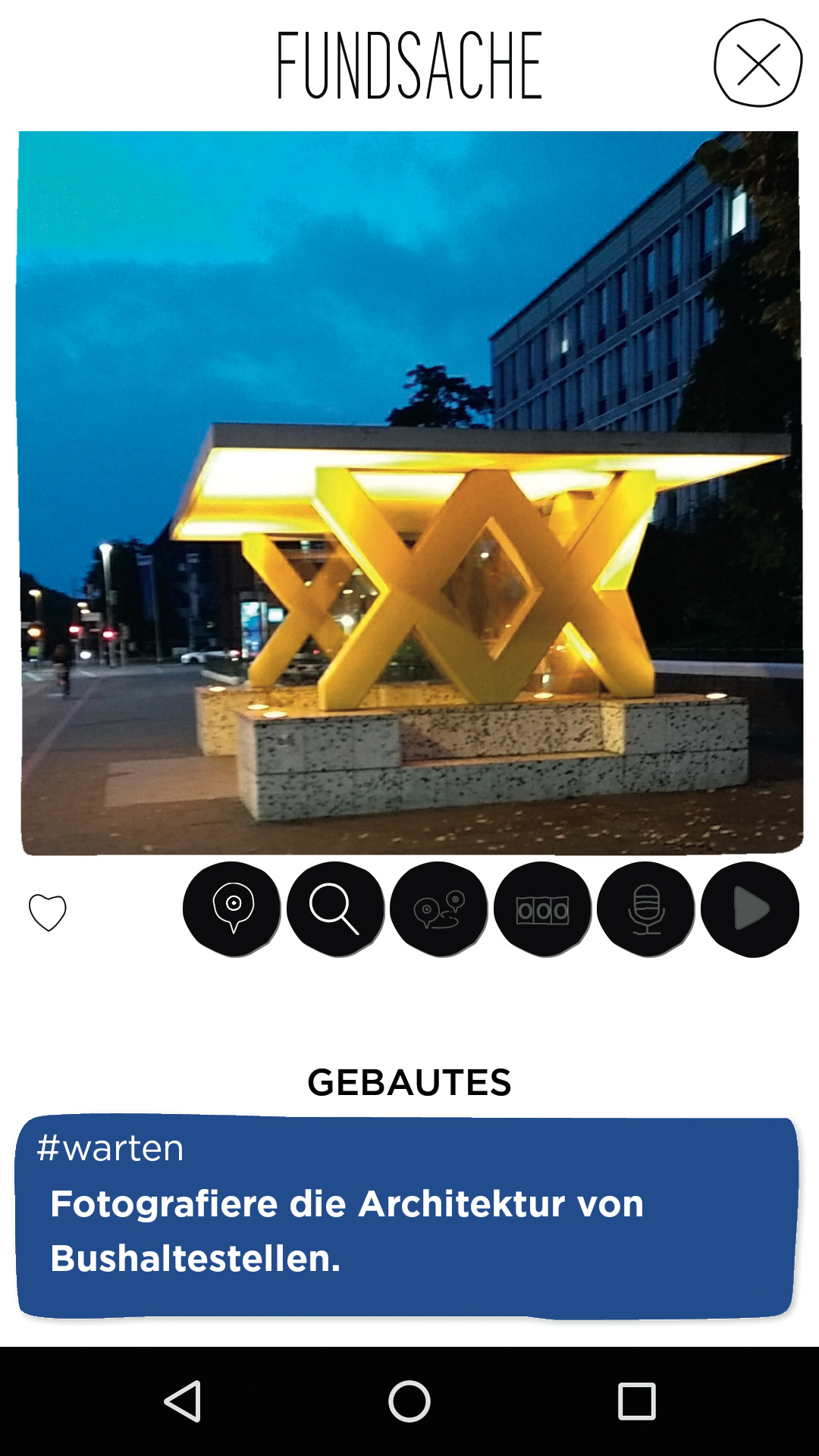Screen dimensions: 819x1456
Task: Tap the play button
Action: coord(750,909)
